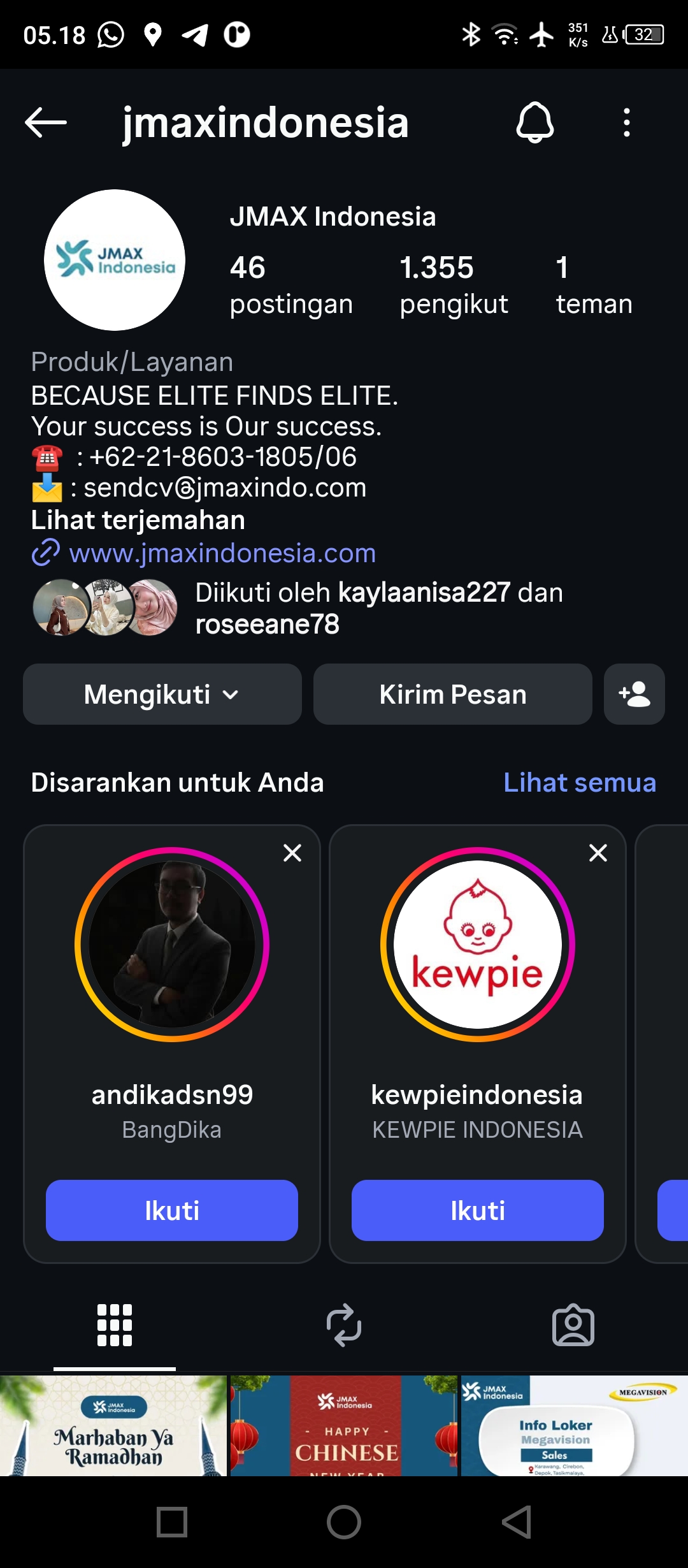Tap the add person suggestions icon
Image resolution: width=688 pixels, height=1568 pixels.
(x=634, y=694)
